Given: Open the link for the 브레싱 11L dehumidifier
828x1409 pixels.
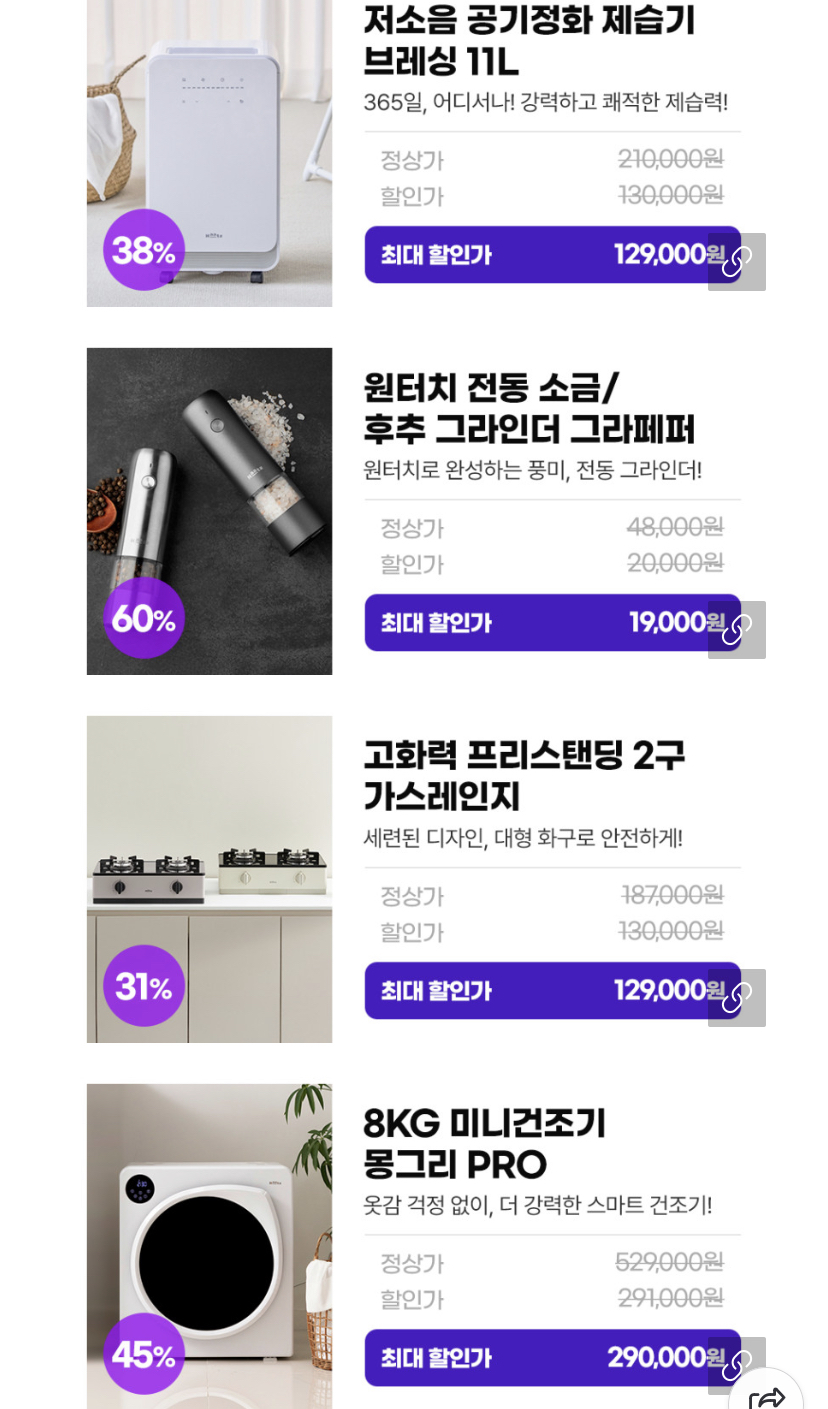Looking at the screenshot, I should point(736,262).
